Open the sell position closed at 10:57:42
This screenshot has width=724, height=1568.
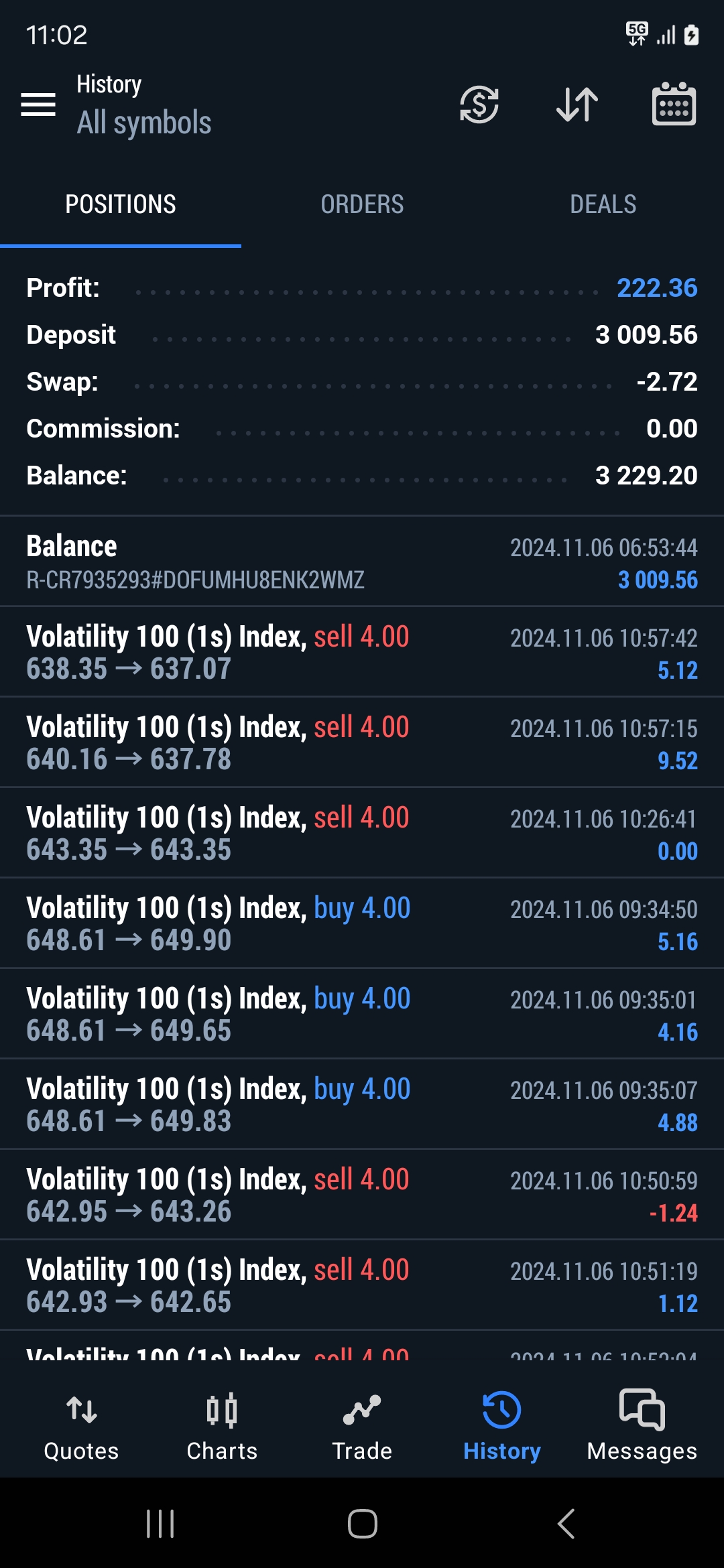[x=362, y=652]
